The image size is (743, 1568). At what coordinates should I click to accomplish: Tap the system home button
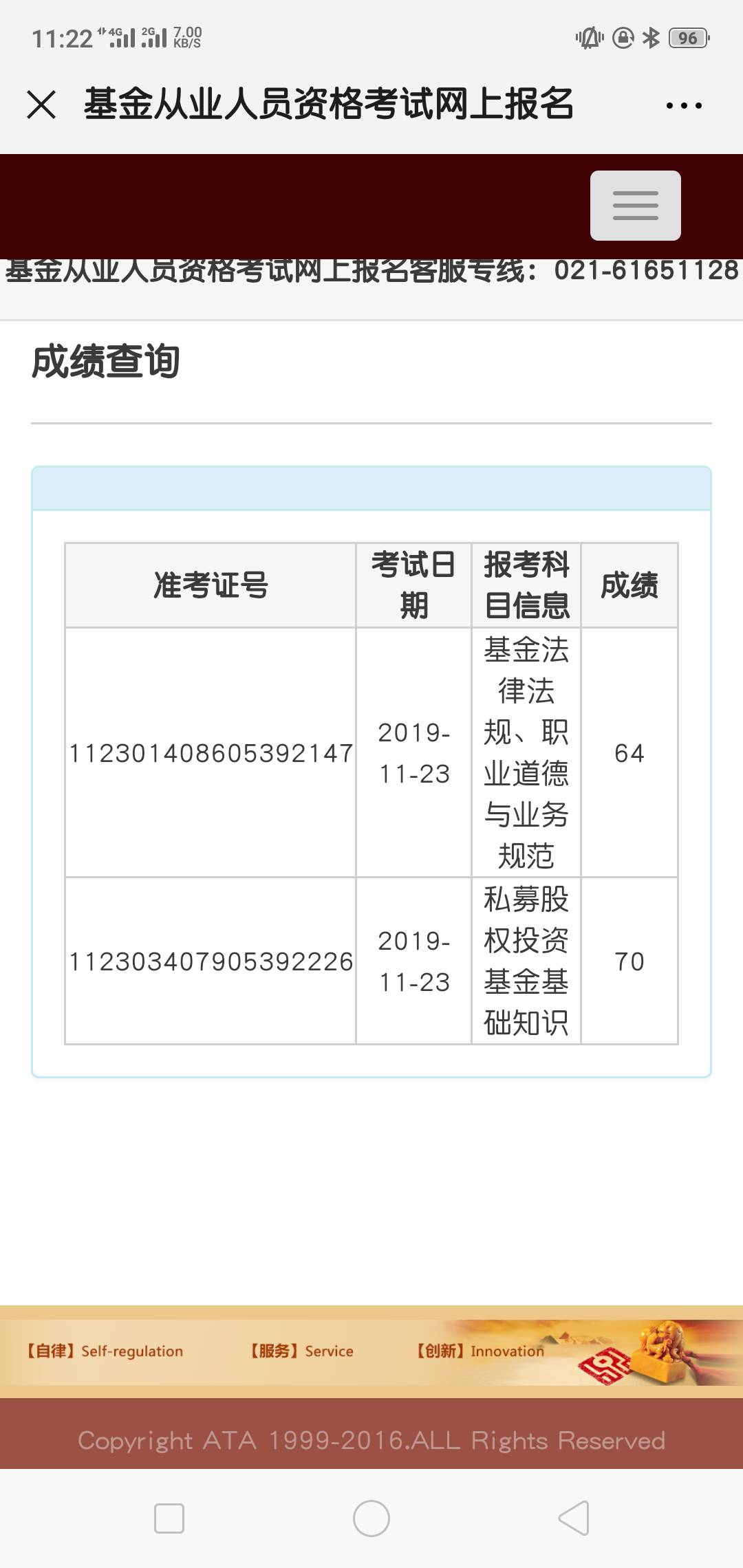tap(371, 1518)
